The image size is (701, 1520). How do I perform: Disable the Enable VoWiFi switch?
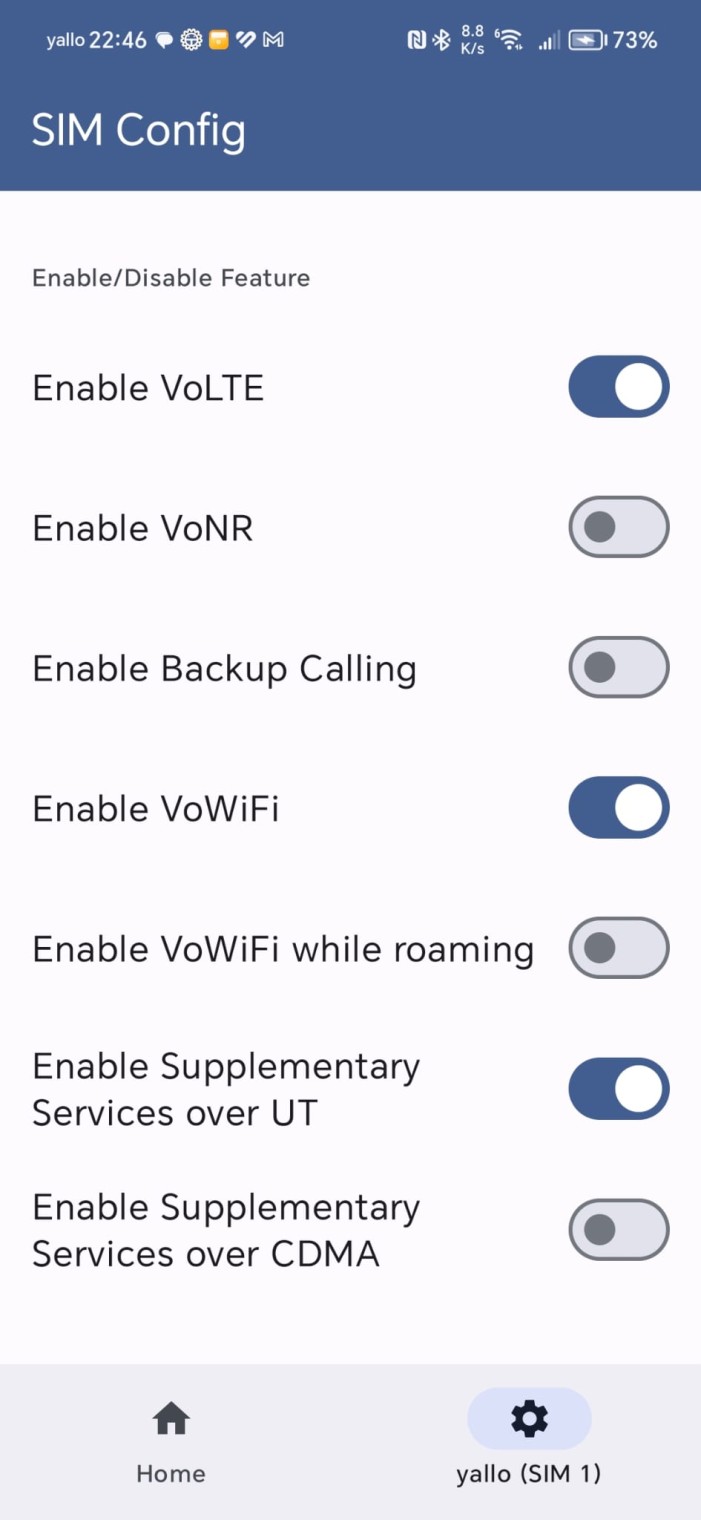[618, 808]
